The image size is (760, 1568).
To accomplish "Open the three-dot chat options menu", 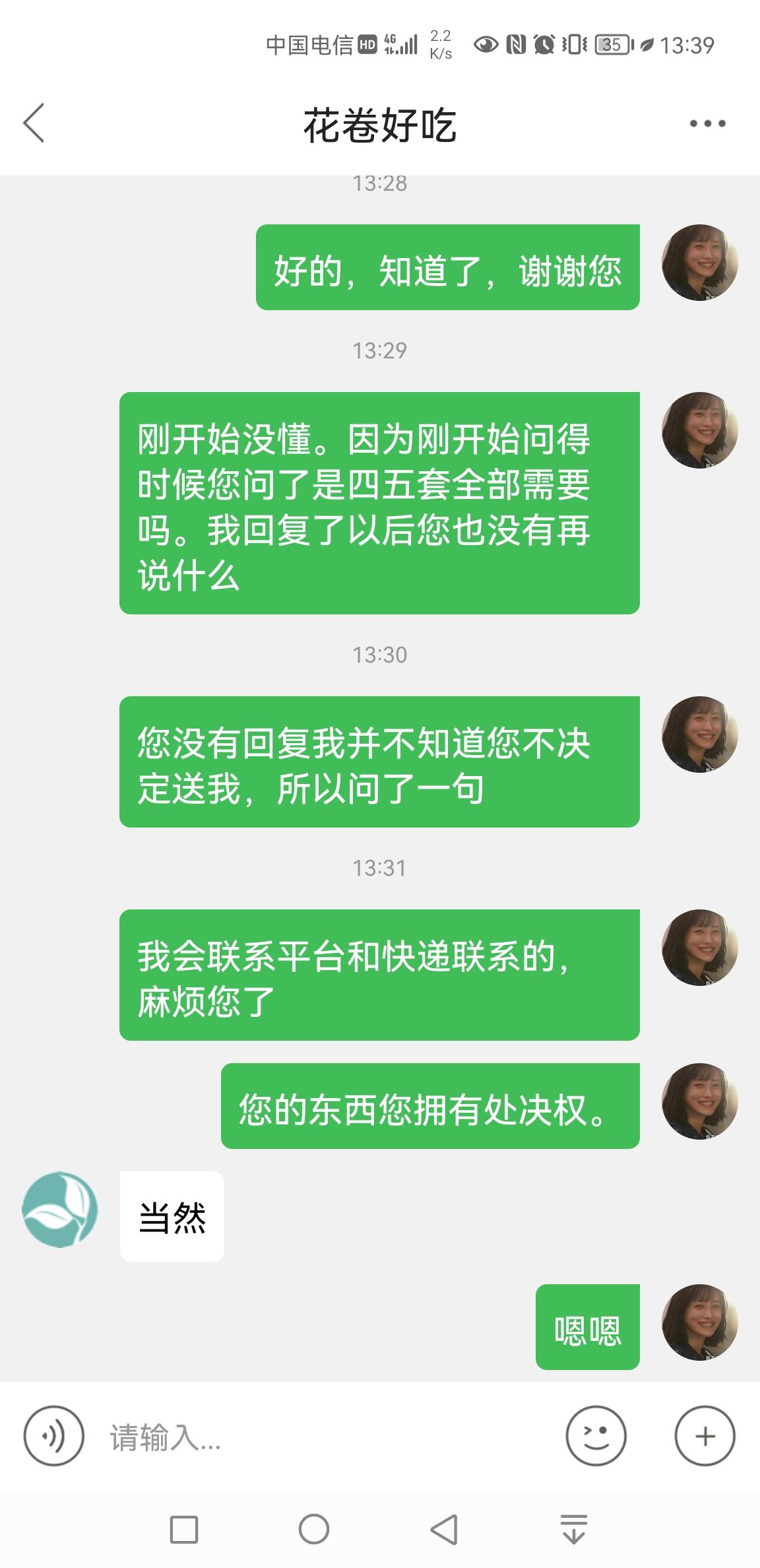I will (x=707, y=123).
